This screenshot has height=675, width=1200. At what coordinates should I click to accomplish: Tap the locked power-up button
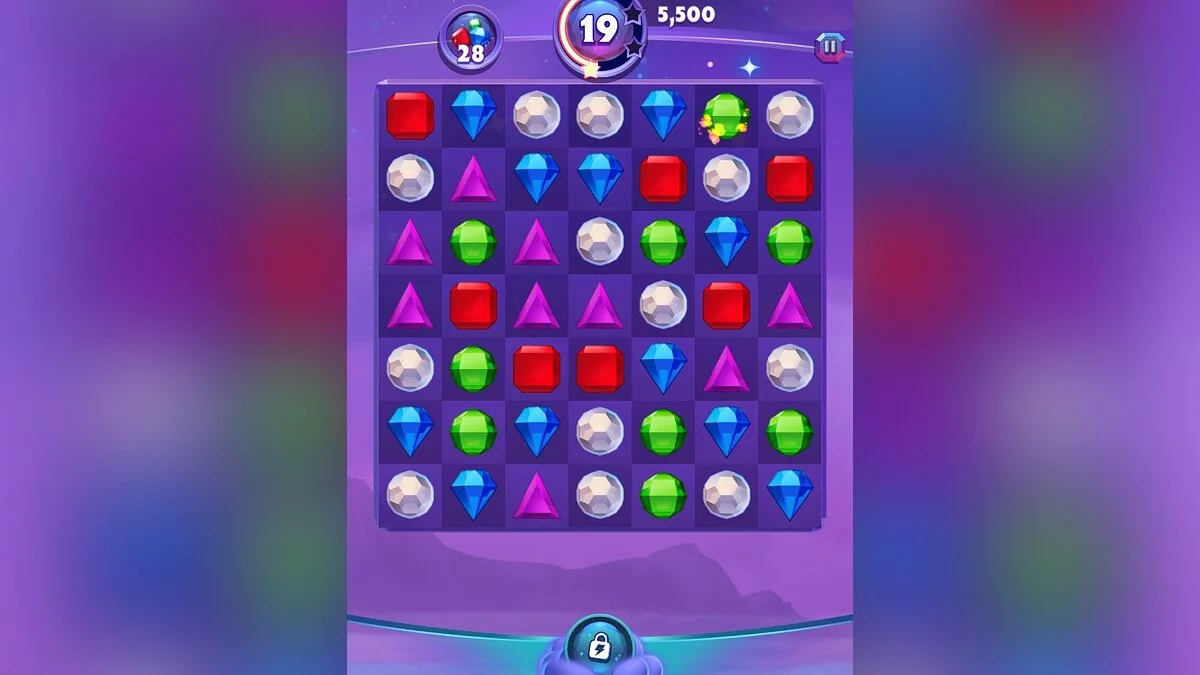click(600, 645)
